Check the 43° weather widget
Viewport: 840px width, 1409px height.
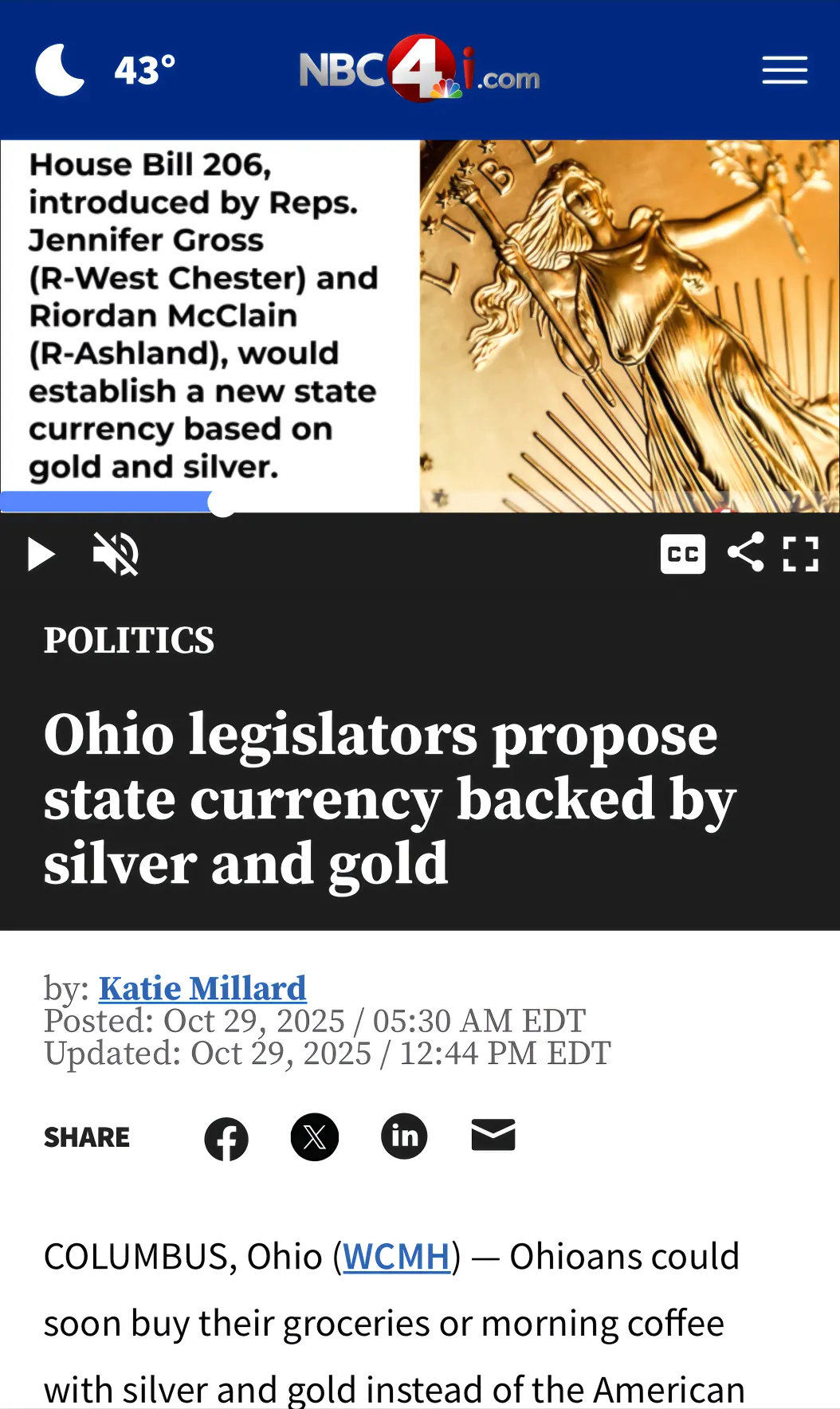(105, 70)
